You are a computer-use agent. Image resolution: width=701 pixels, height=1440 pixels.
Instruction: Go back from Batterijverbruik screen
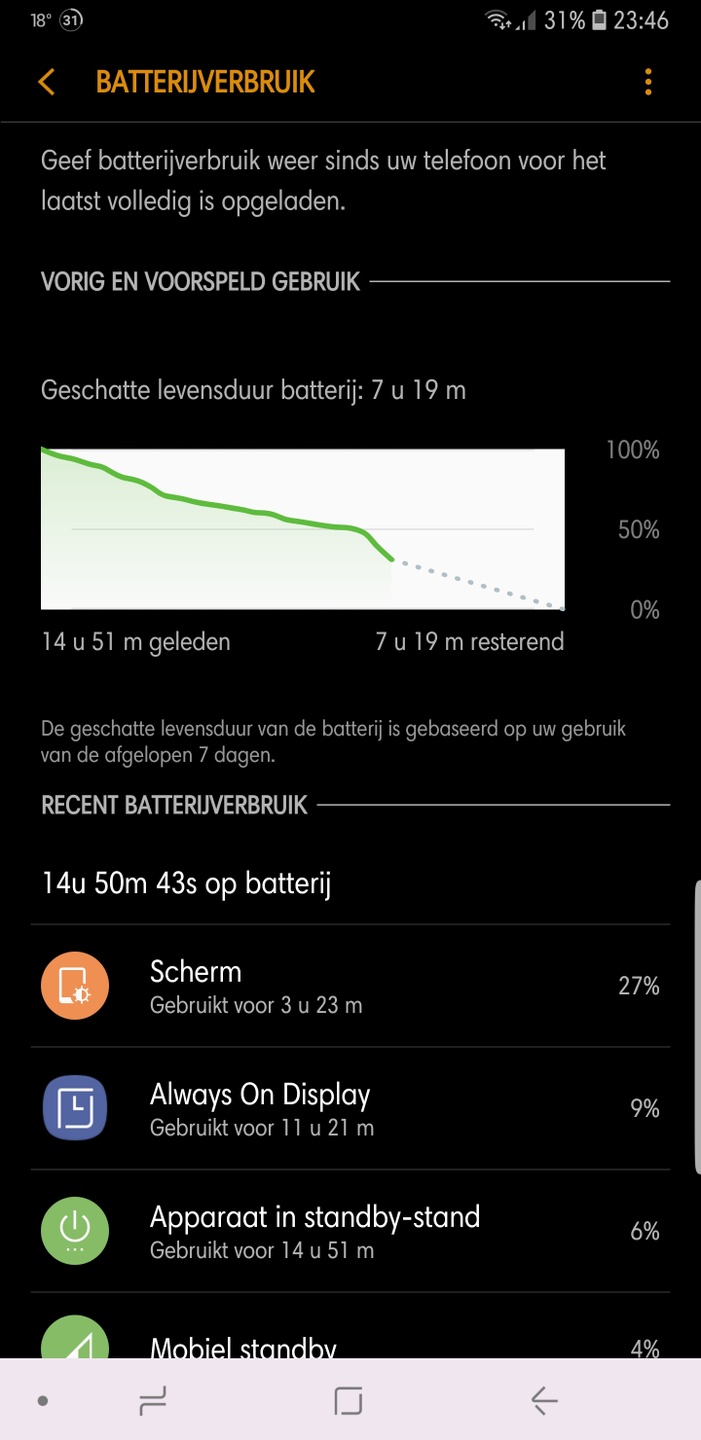coord(46,82)
